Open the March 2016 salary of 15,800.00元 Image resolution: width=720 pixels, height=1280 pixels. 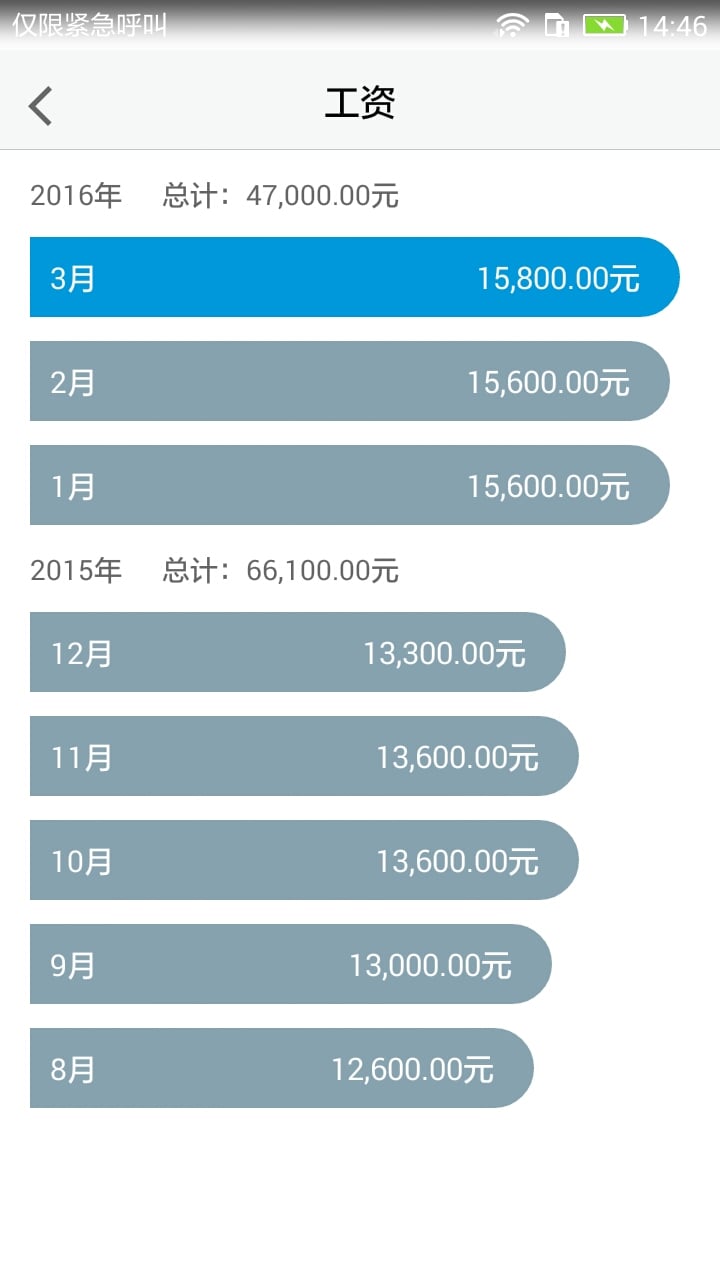click(x=355, y=277)
